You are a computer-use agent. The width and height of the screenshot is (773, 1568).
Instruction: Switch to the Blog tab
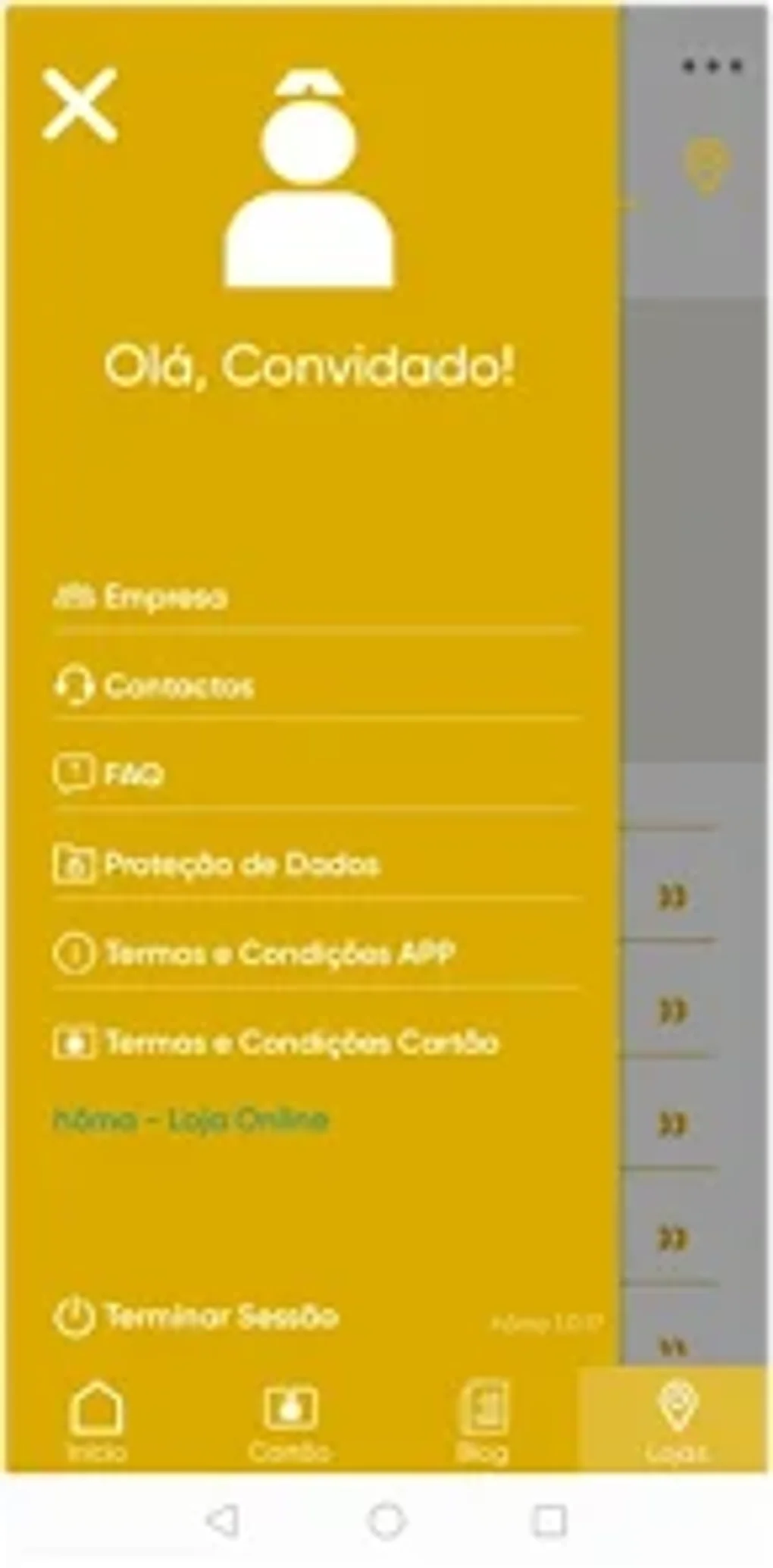(483, 1420)
